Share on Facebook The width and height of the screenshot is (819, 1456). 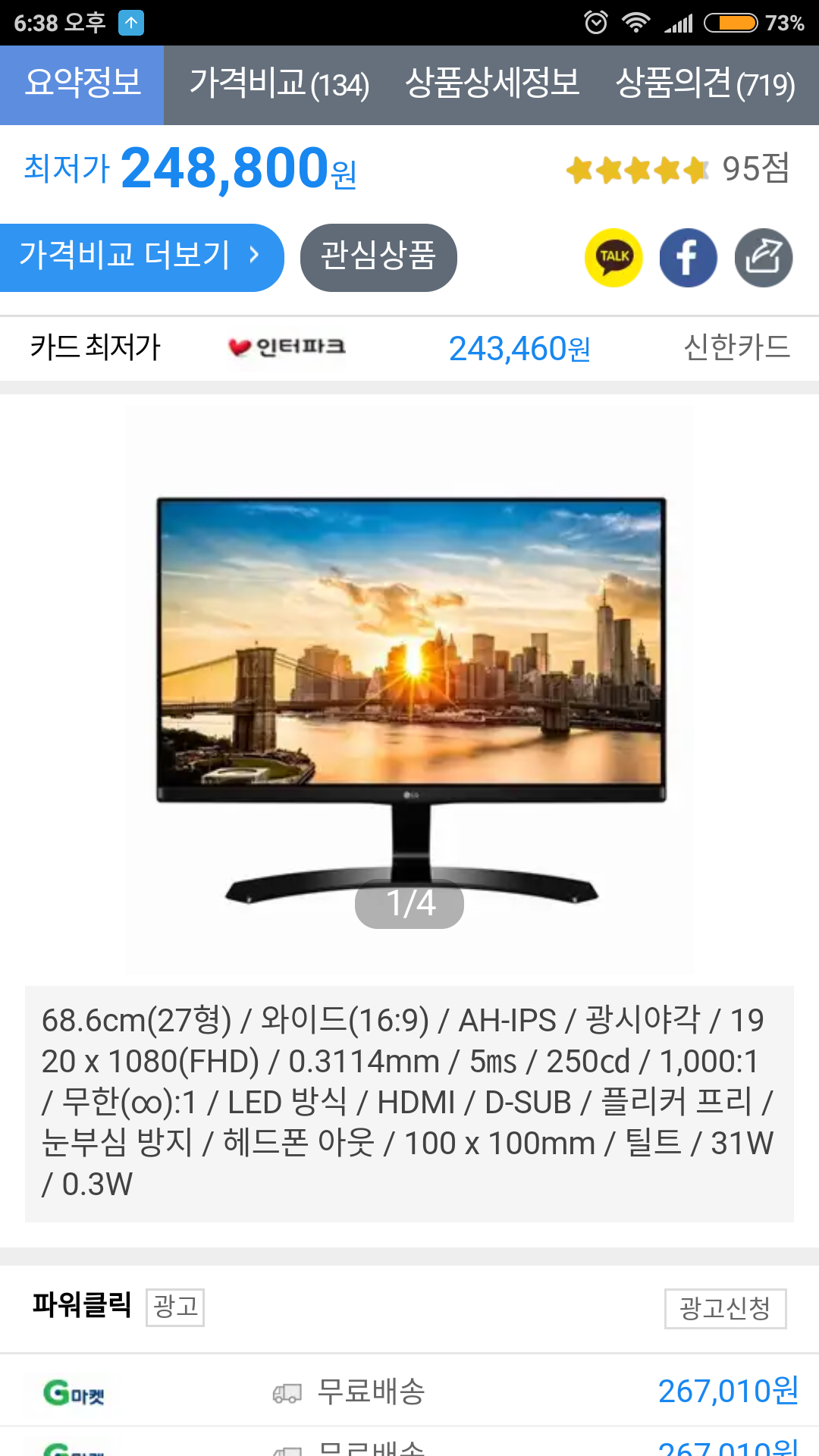[x=688, y=258]
